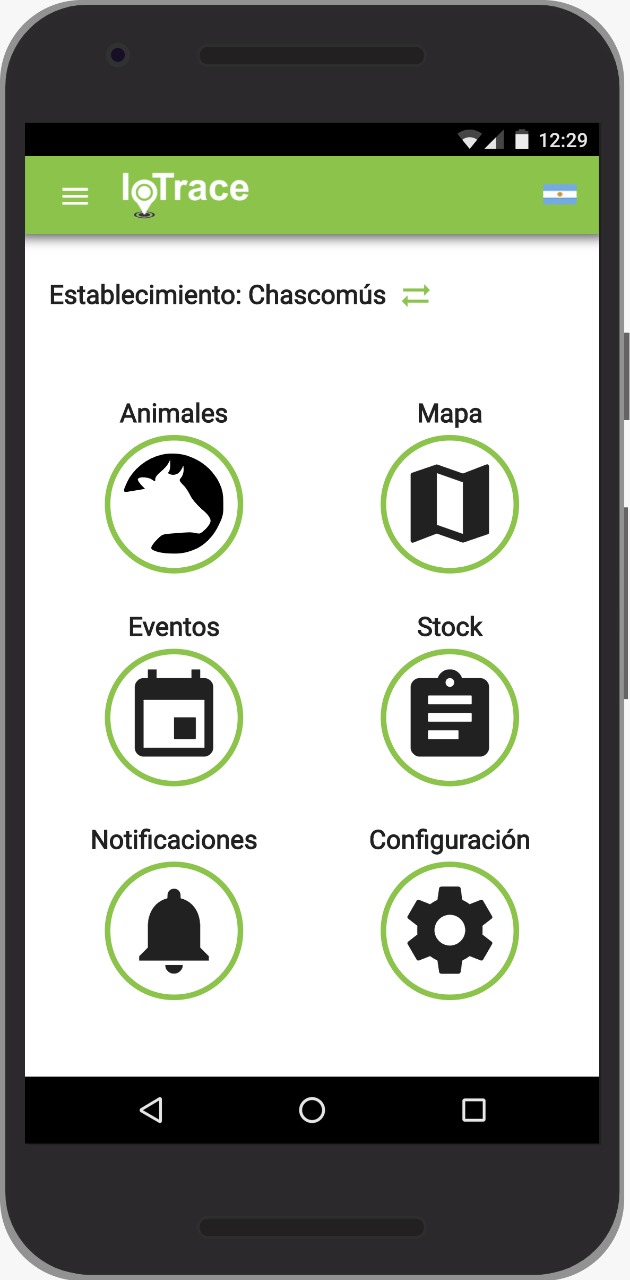Open the hamburger drawer menu
This screenshot has width=630, height=1280.
click(75, 196)
